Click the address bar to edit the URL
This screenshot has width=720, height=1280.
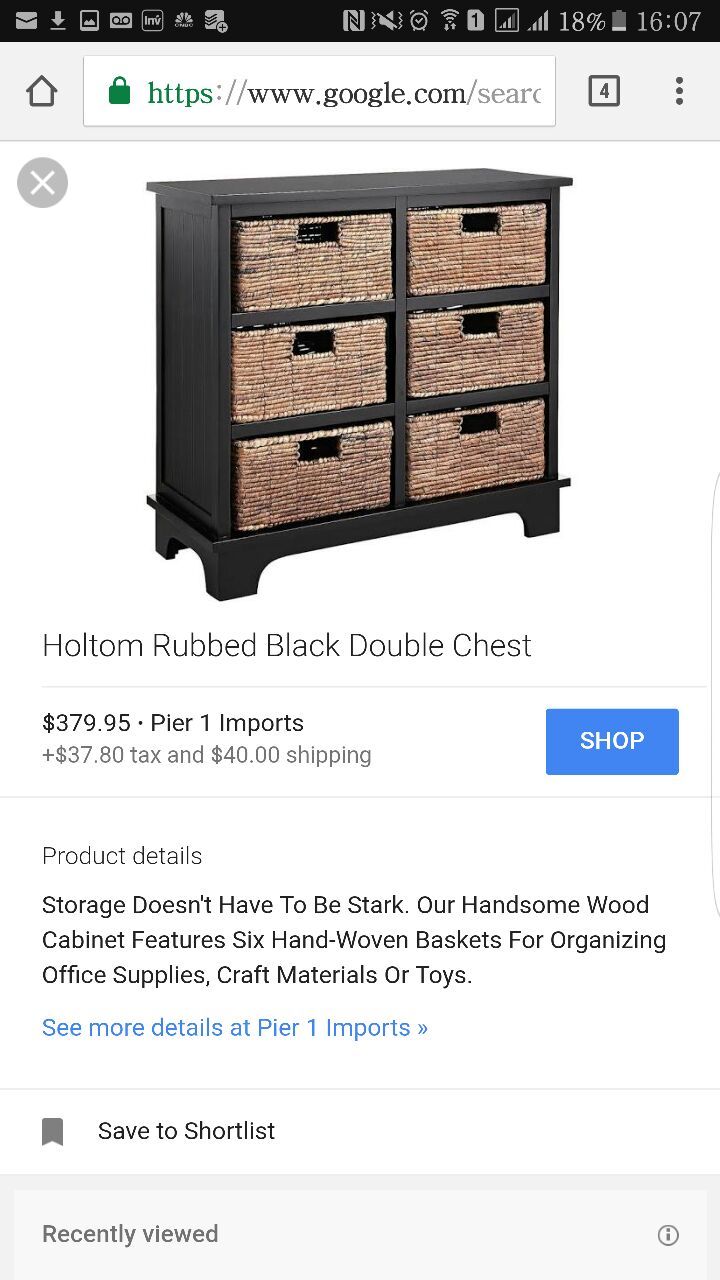click(330, 91)
